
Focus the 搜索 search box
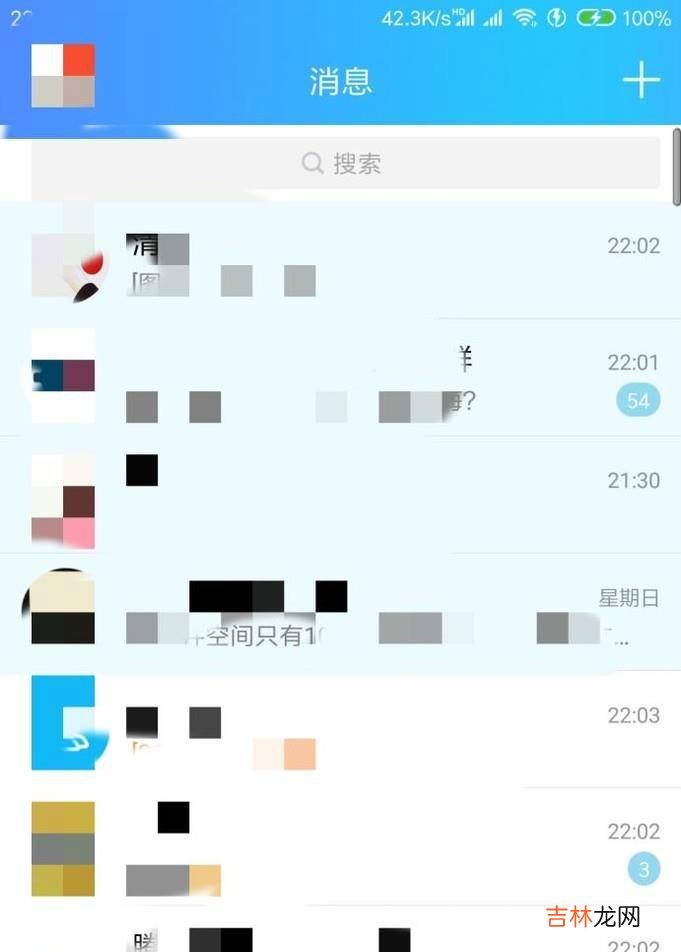[x=343, y=163]
